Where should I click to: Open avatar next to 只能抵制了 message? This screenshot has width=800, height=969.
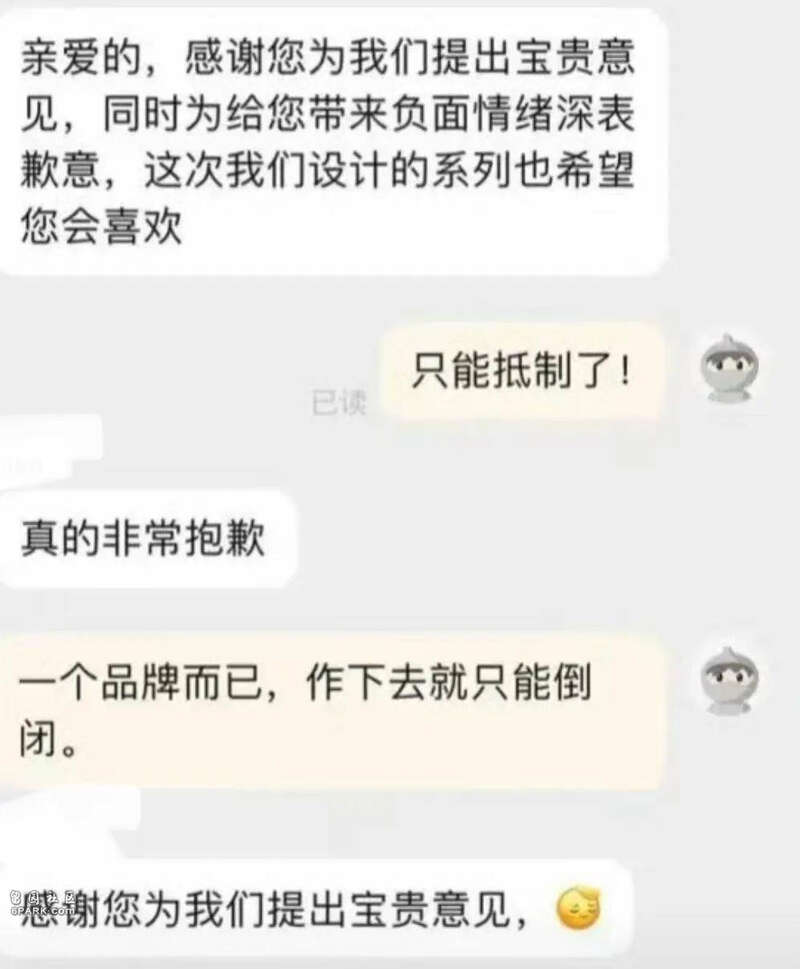tap(729, 367)
